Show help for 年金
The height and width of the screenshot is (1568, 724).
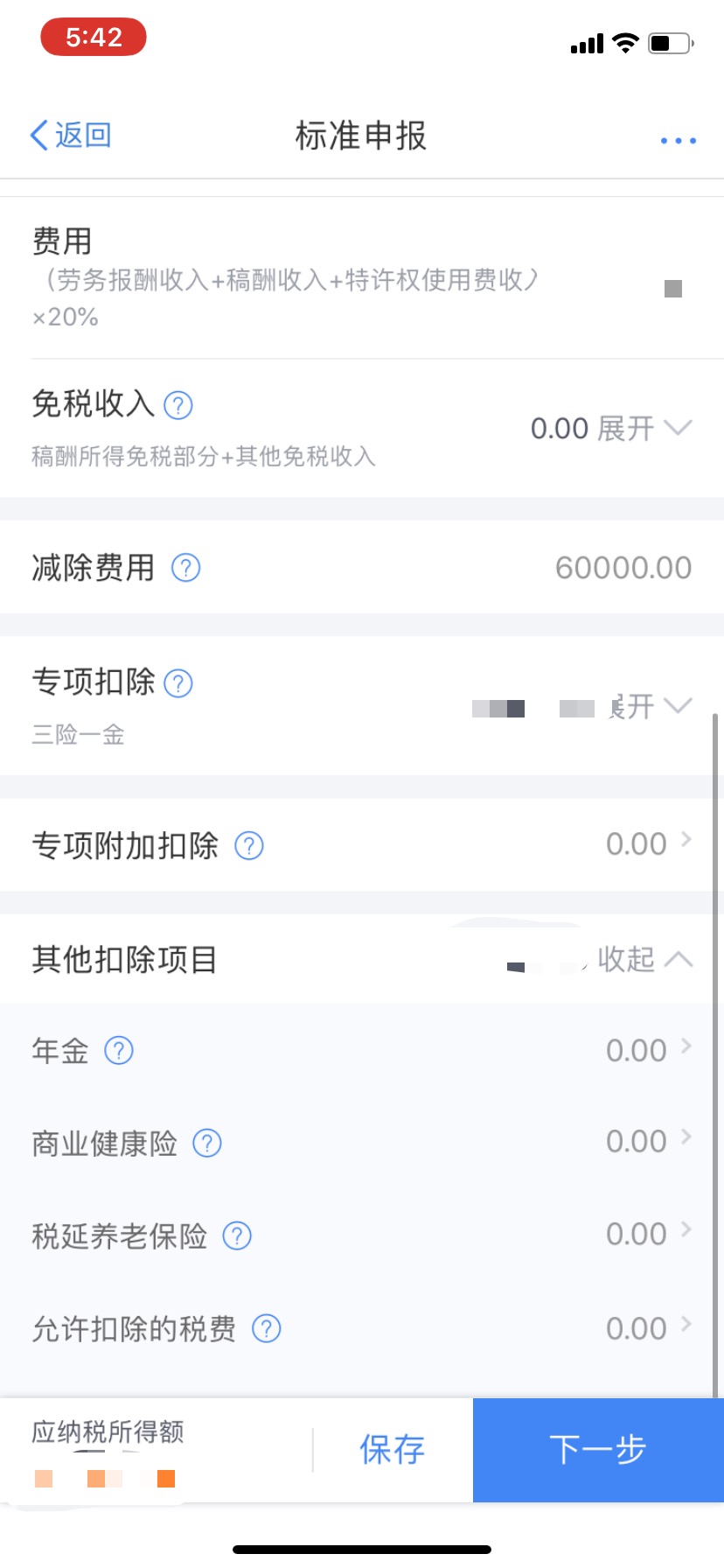point(119,1050)
